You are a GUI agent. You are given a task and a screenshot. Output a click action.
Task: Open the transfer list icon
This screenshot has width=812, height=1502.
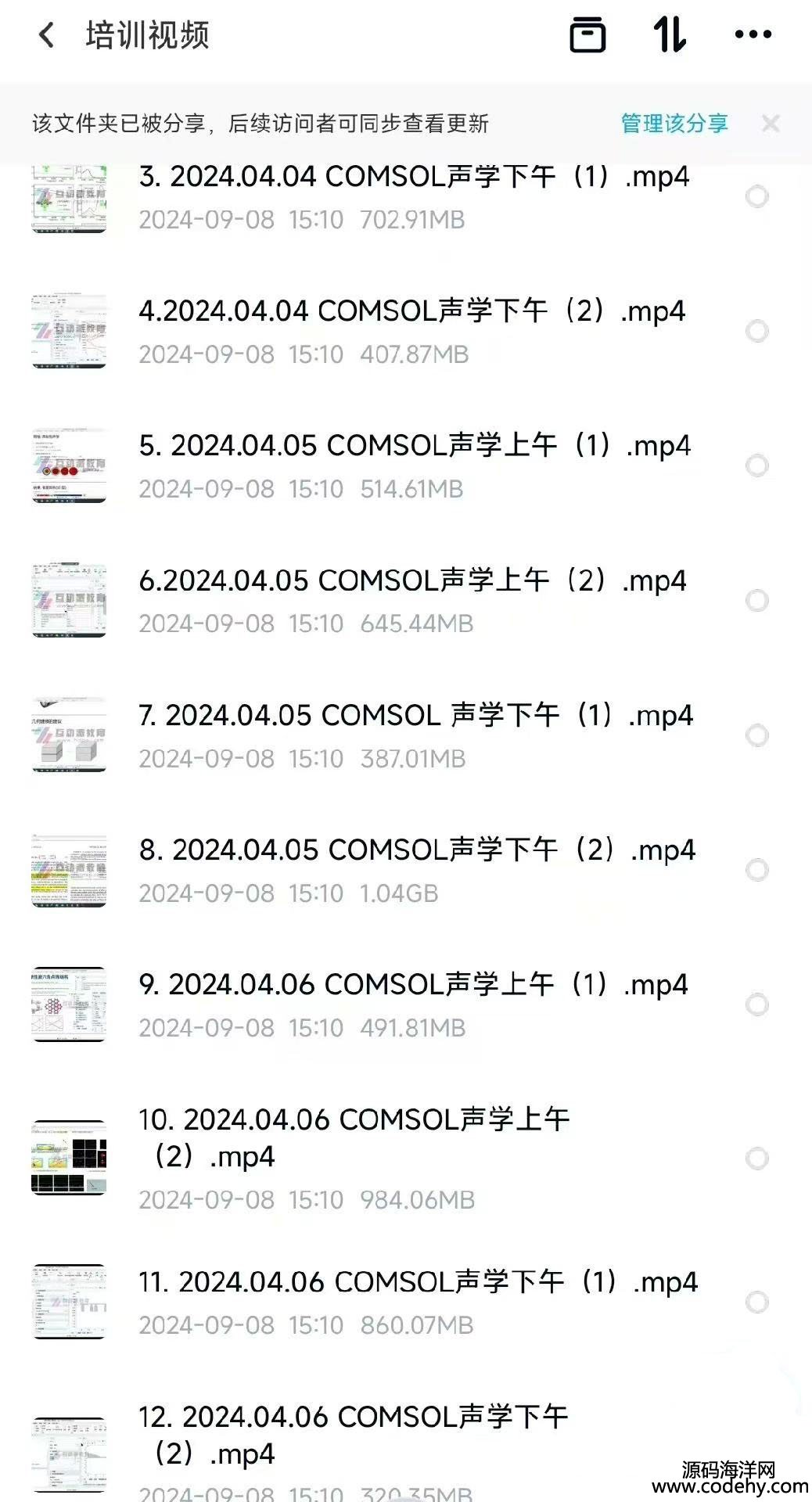tap(587, 35)
